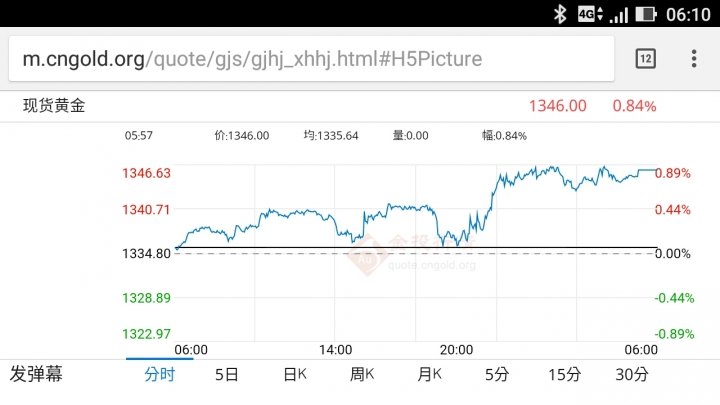Show the 日K candlestick chart

click(295, 375)
